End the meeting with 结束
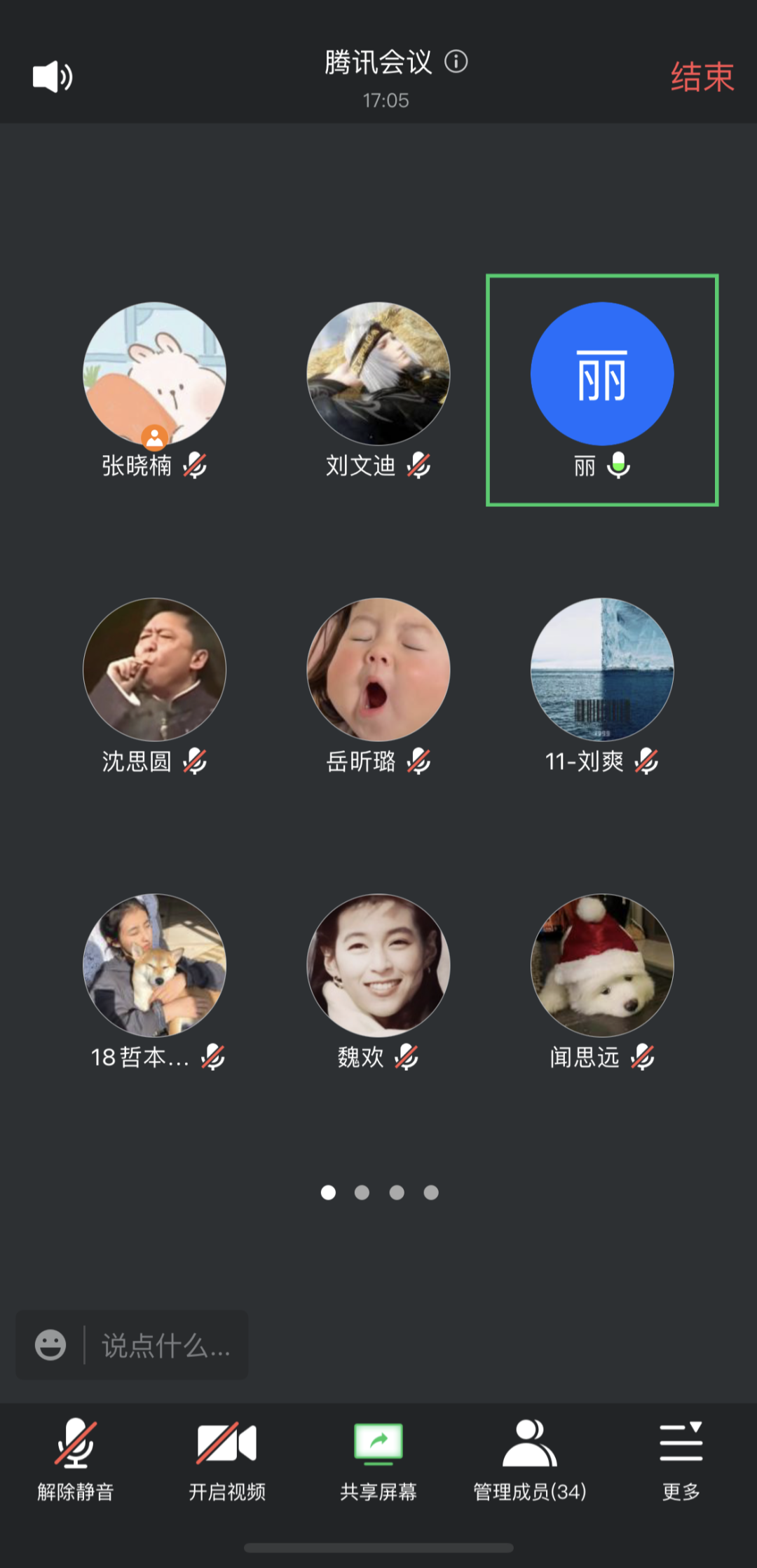Screen dimensions: 757x1568 pyautogui.click(x=702, y=76)
